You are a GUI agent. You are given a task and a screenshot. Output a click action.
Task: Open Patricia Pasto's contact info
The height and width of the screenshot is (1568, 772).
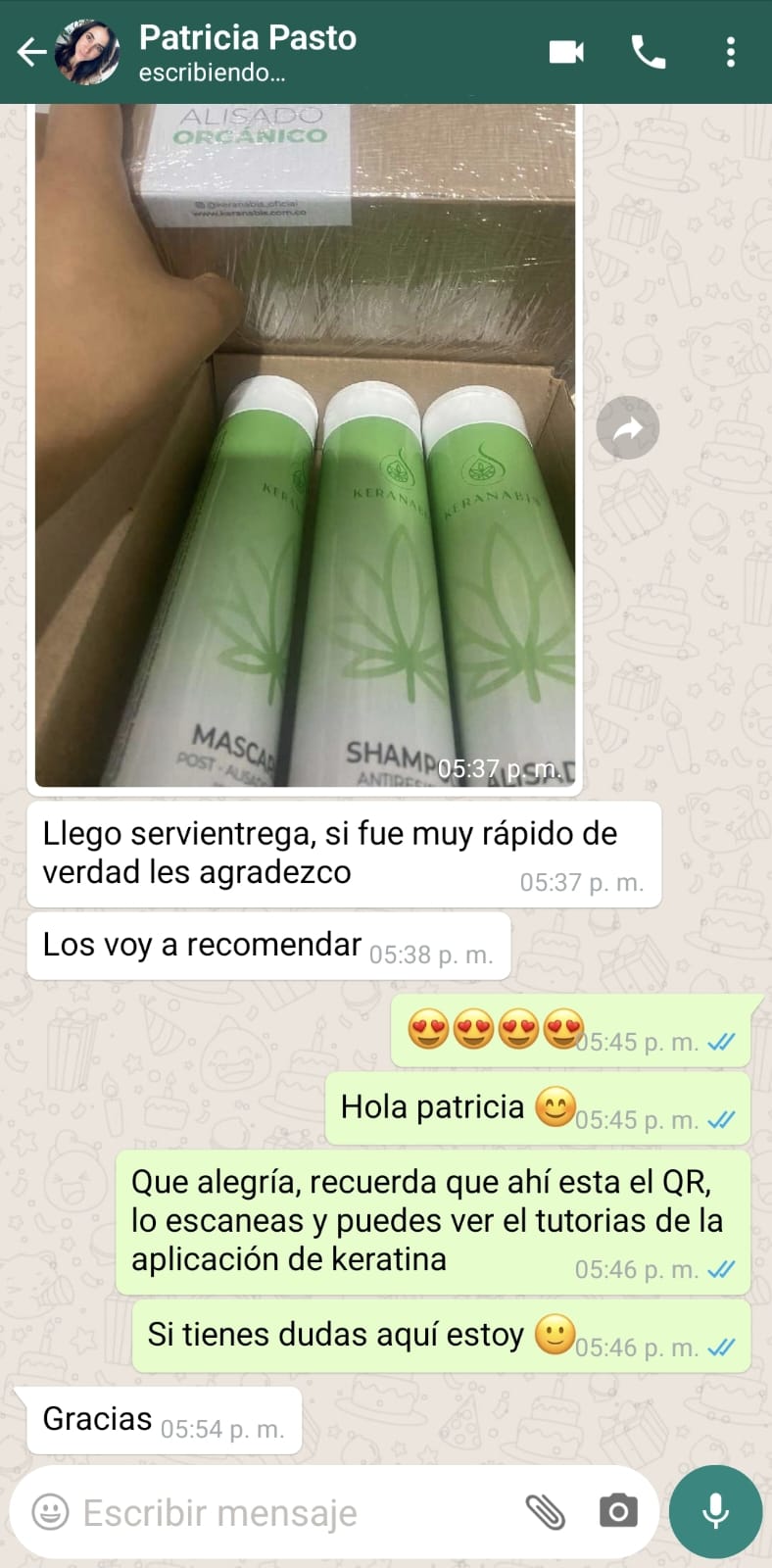247,52
